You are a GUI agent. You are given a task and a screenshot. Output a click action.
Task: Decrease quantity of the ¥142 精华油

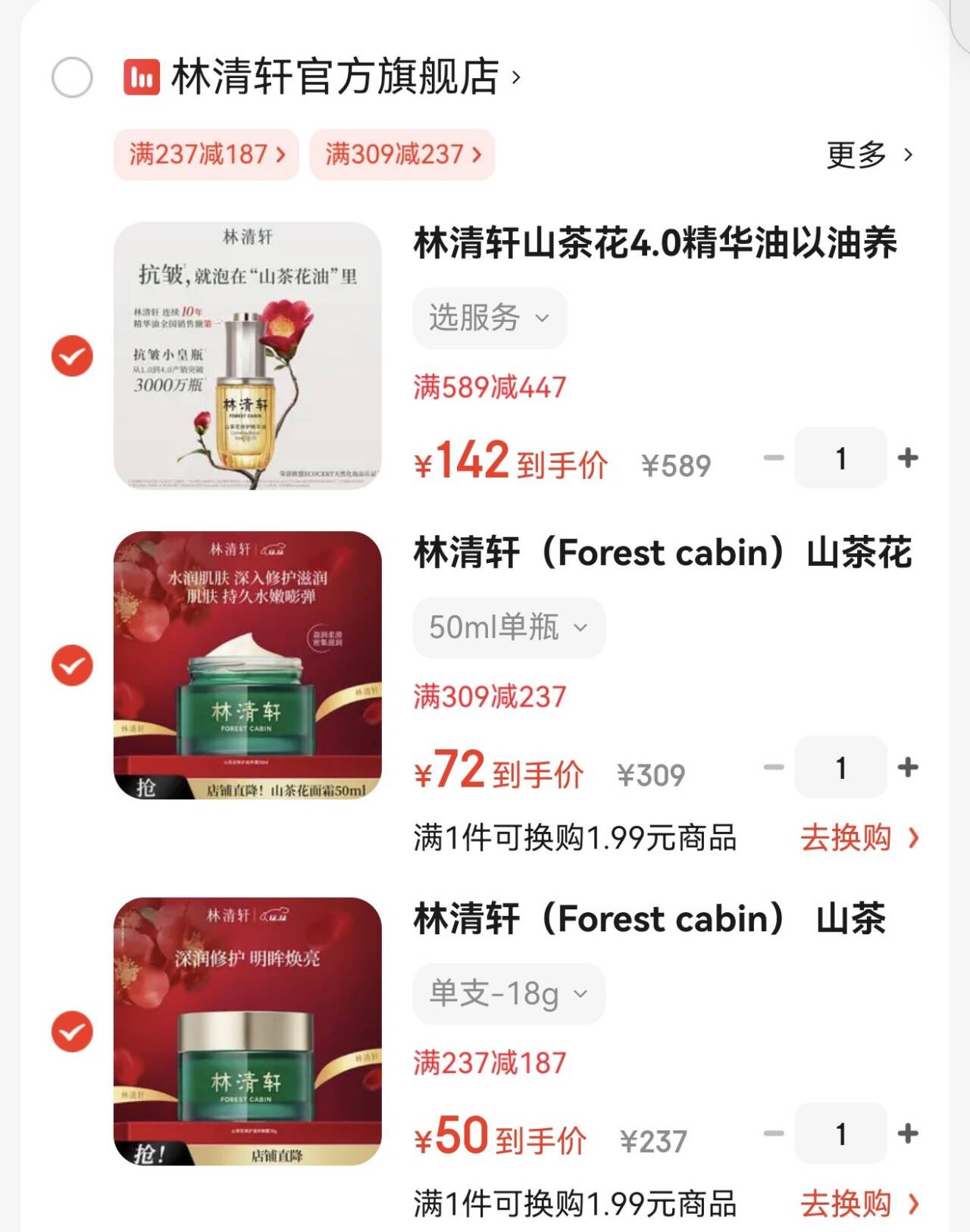pyautogui.click(x=774, y=458)
